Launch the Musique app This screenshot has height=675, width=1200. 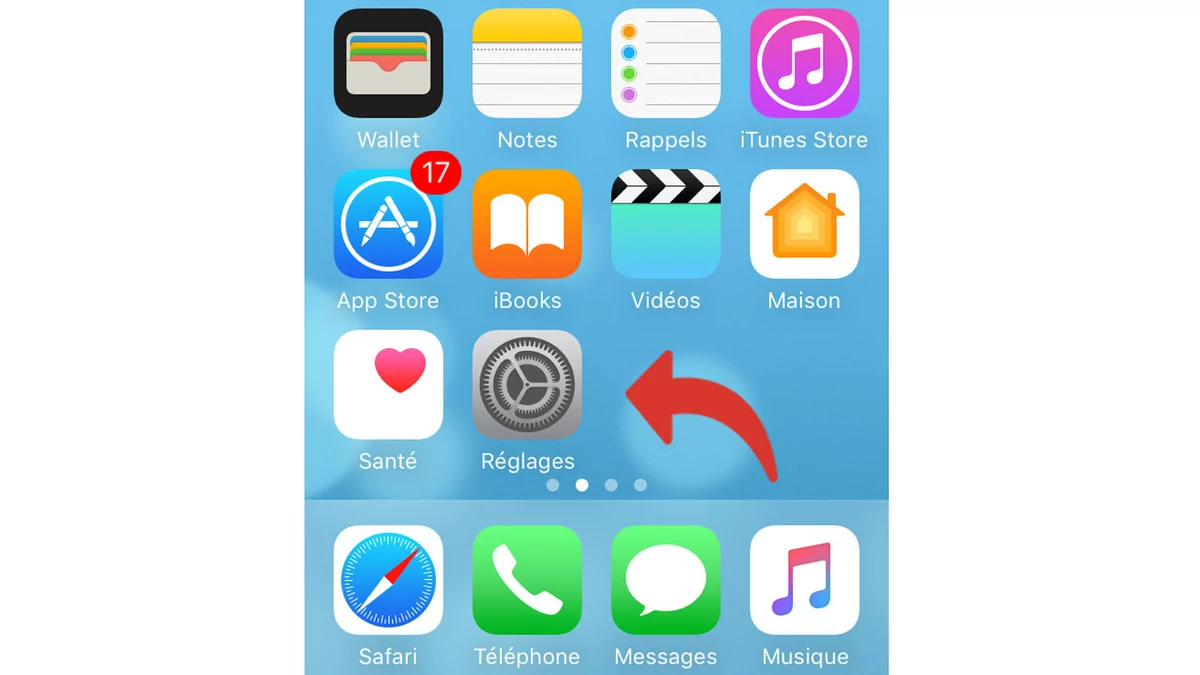point(804,580)
